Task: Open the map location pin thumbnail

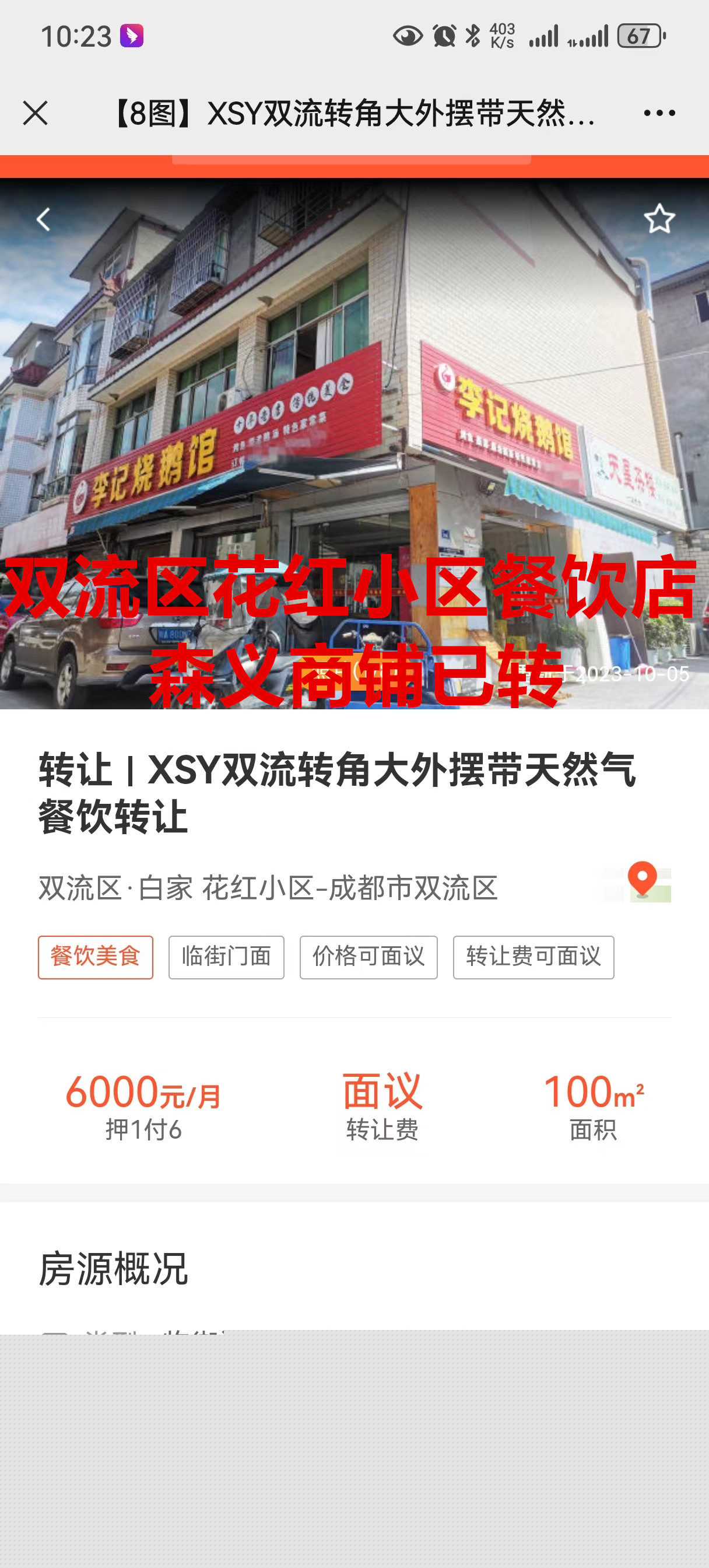Action: click(637, 881)
